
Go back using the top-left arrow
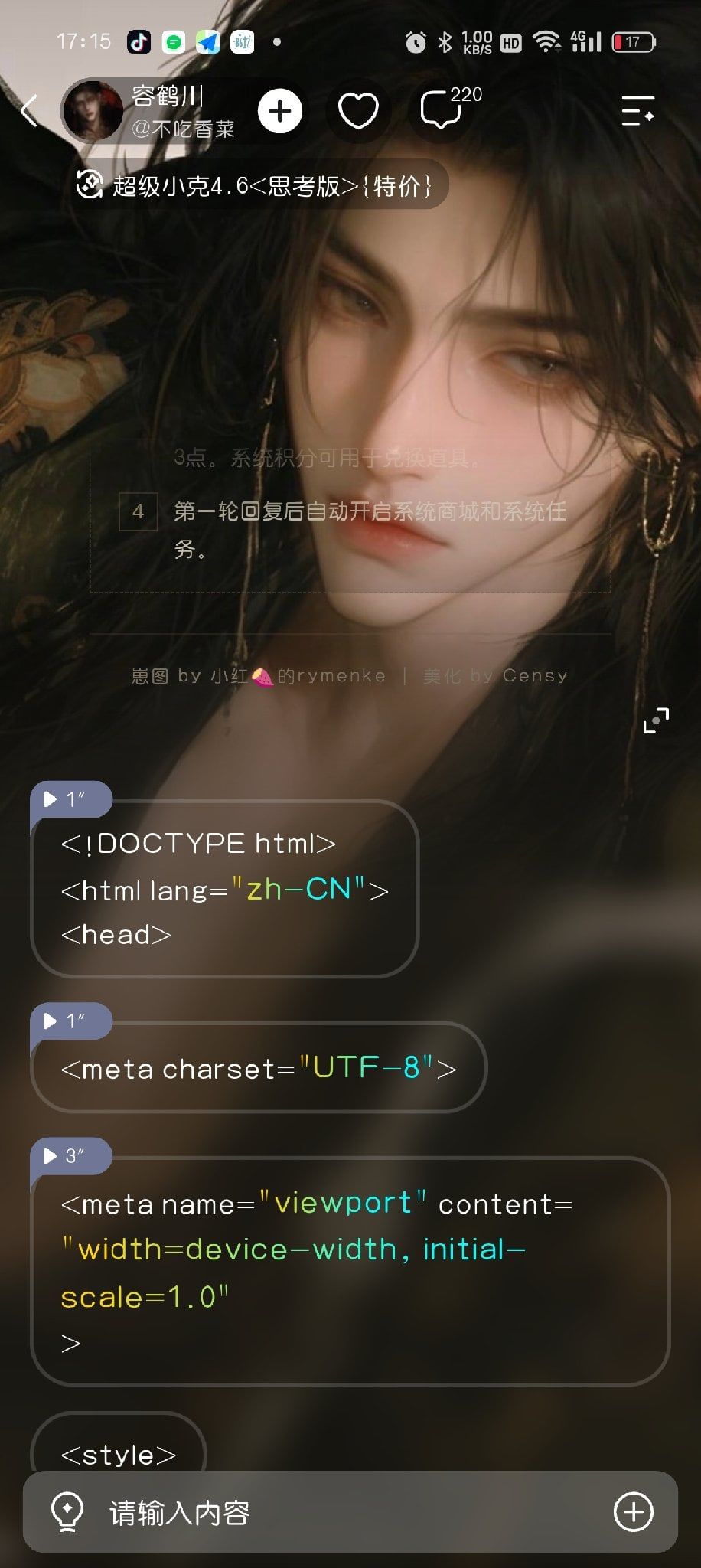(x=29, y=111)
